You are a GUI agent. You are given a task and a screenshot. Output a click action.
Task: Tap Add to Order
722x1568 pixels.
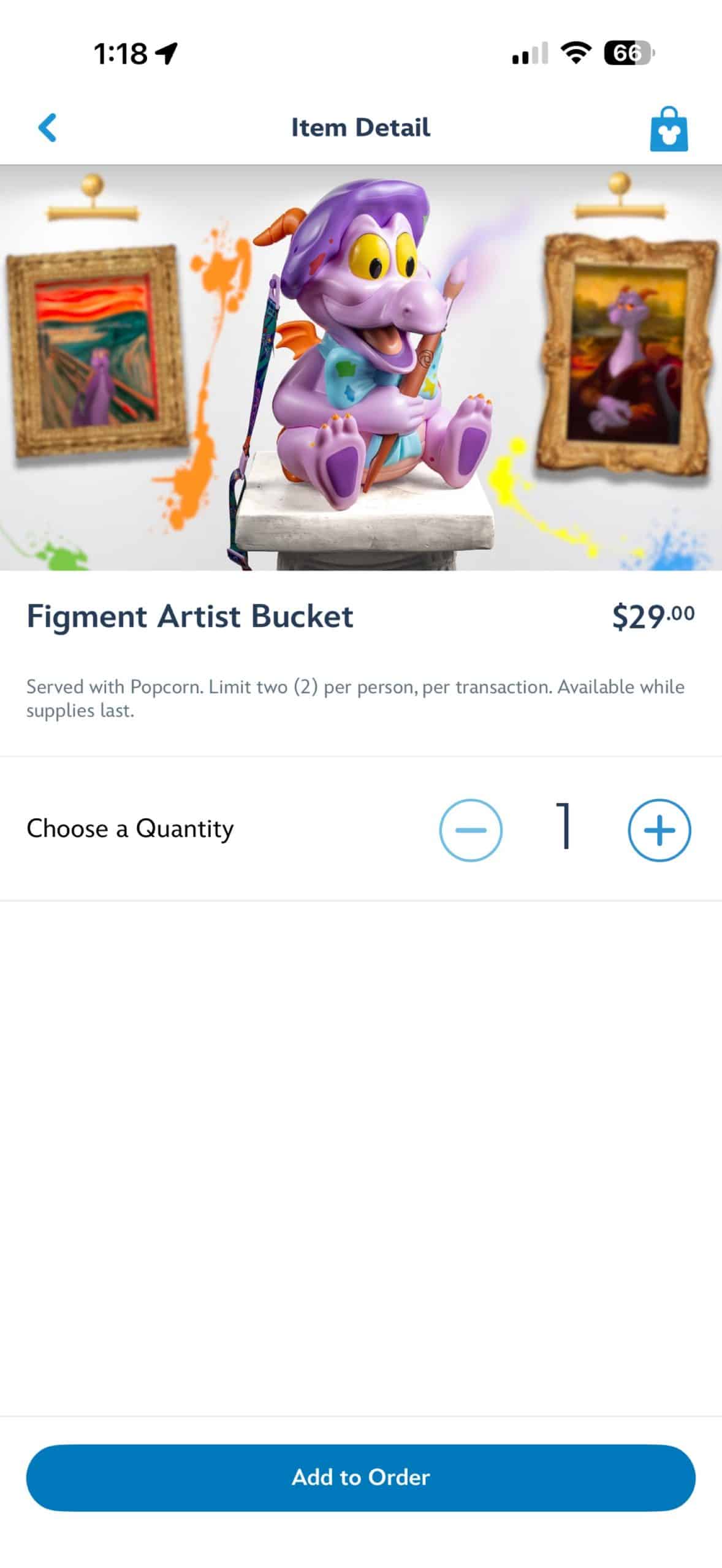(361, 1477)
